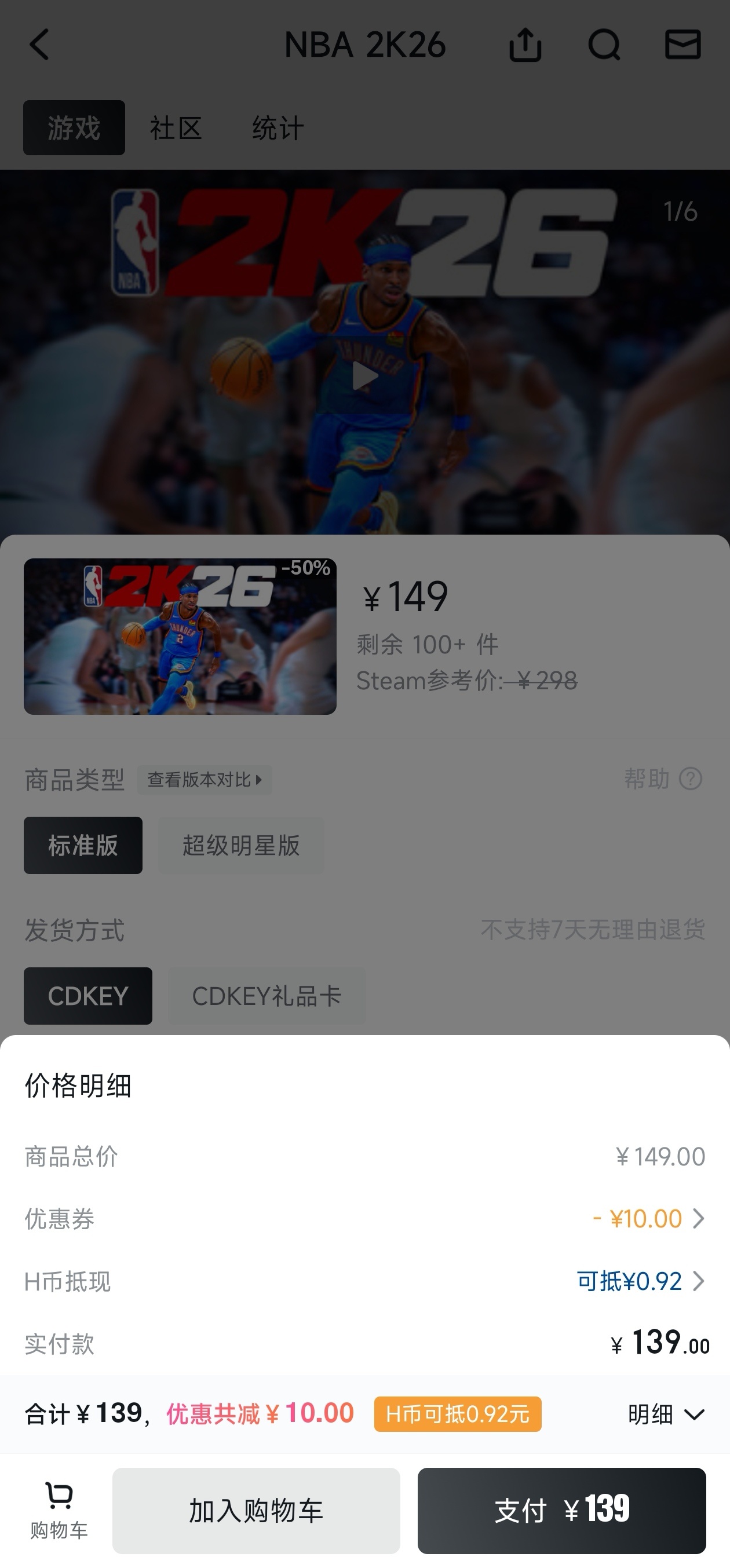Open the 帮助 help icon
This screenshot has width=730, height=1568.
tap(690, 778)
